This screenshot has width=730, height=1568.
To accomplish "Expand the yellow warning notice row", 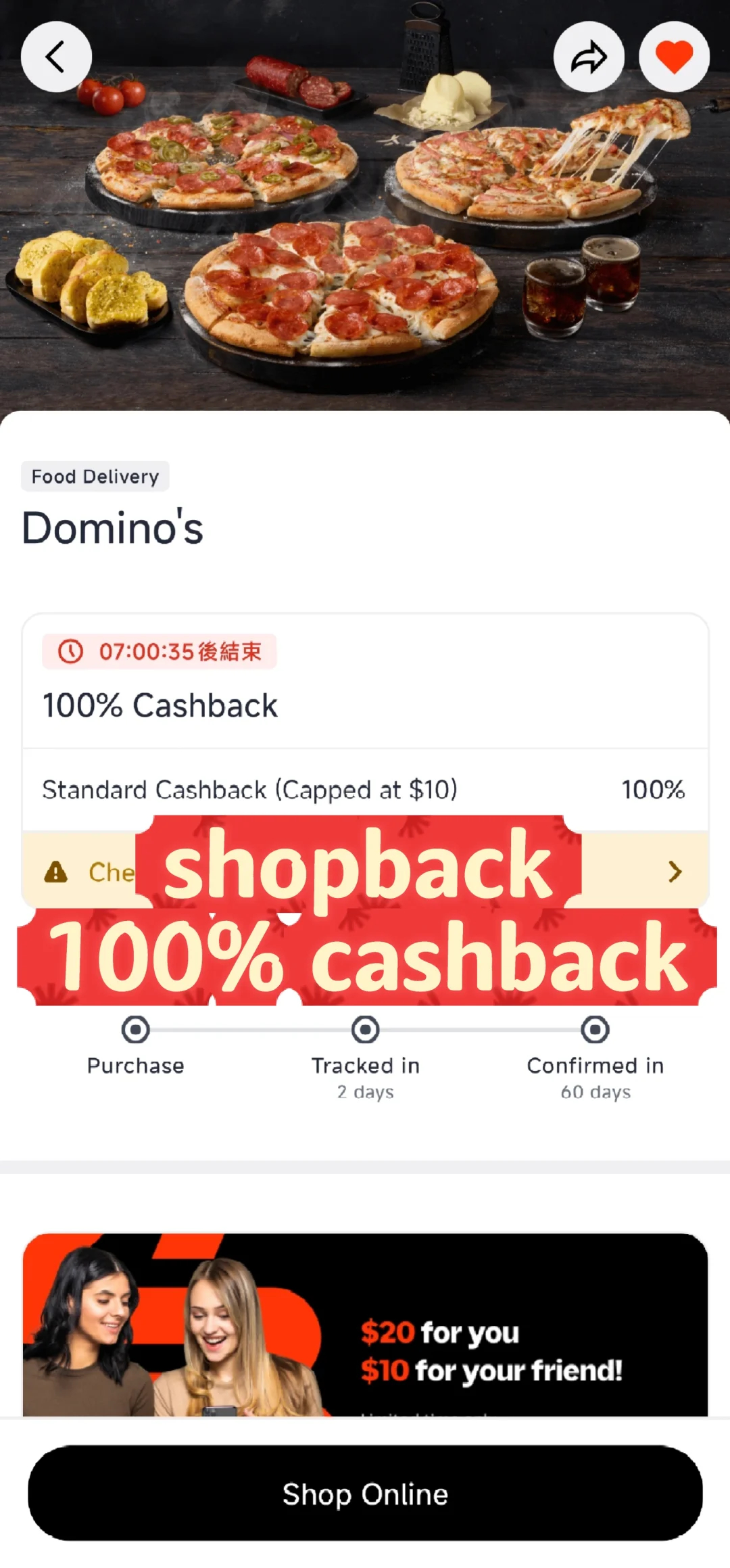I will click(674, 872).
